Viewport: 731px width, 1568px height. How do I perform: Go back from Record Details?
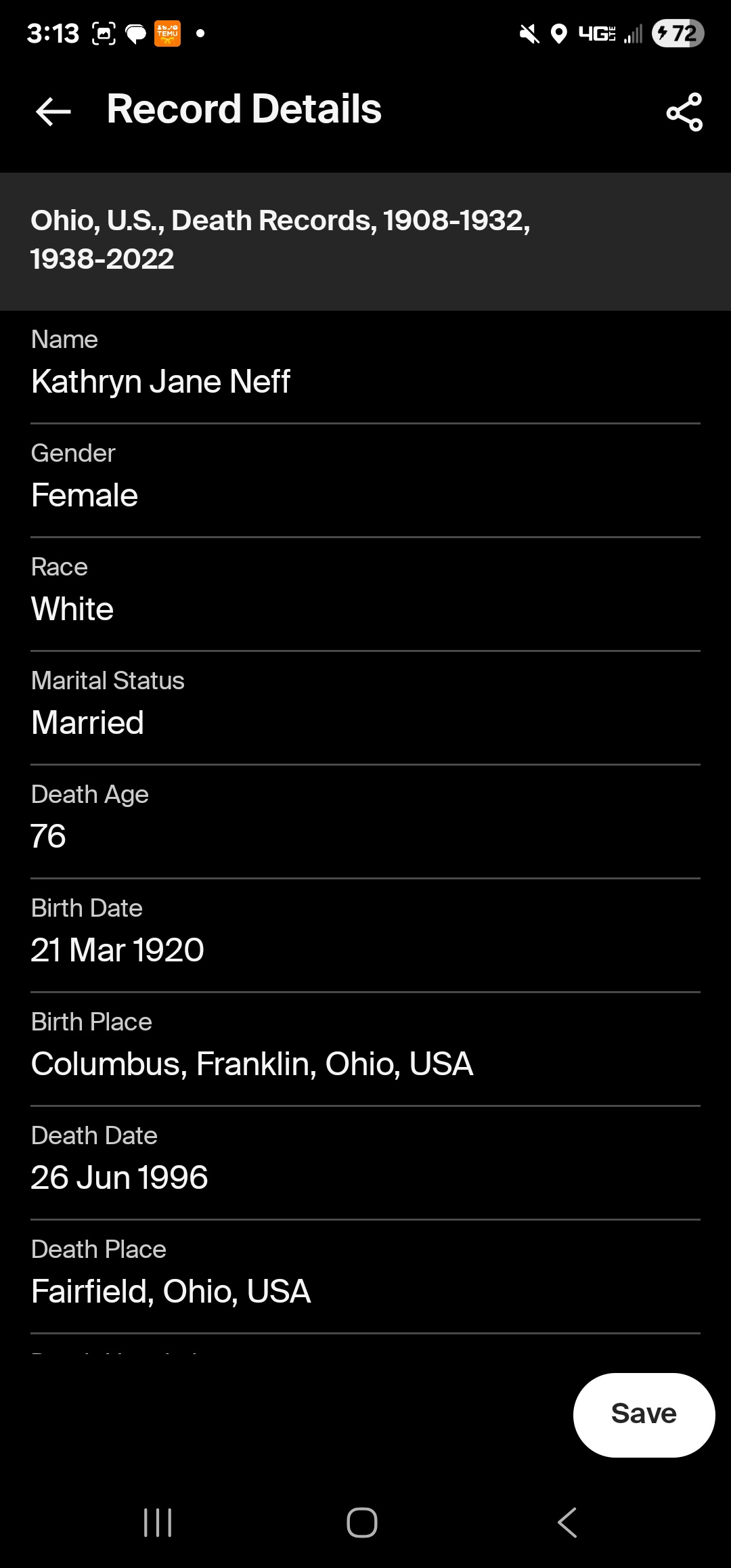click(53, 111)
